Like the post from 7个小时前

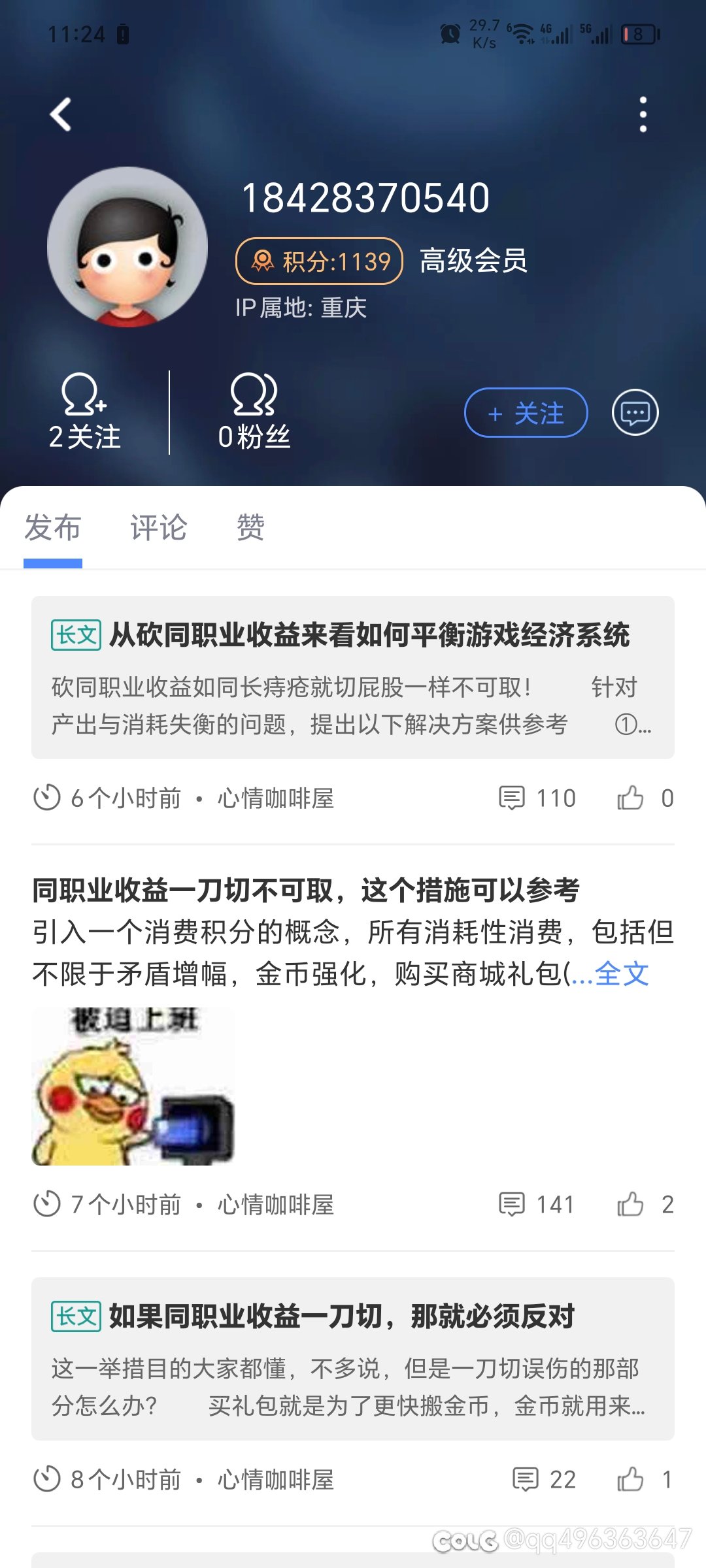(x=645, y=1205)
